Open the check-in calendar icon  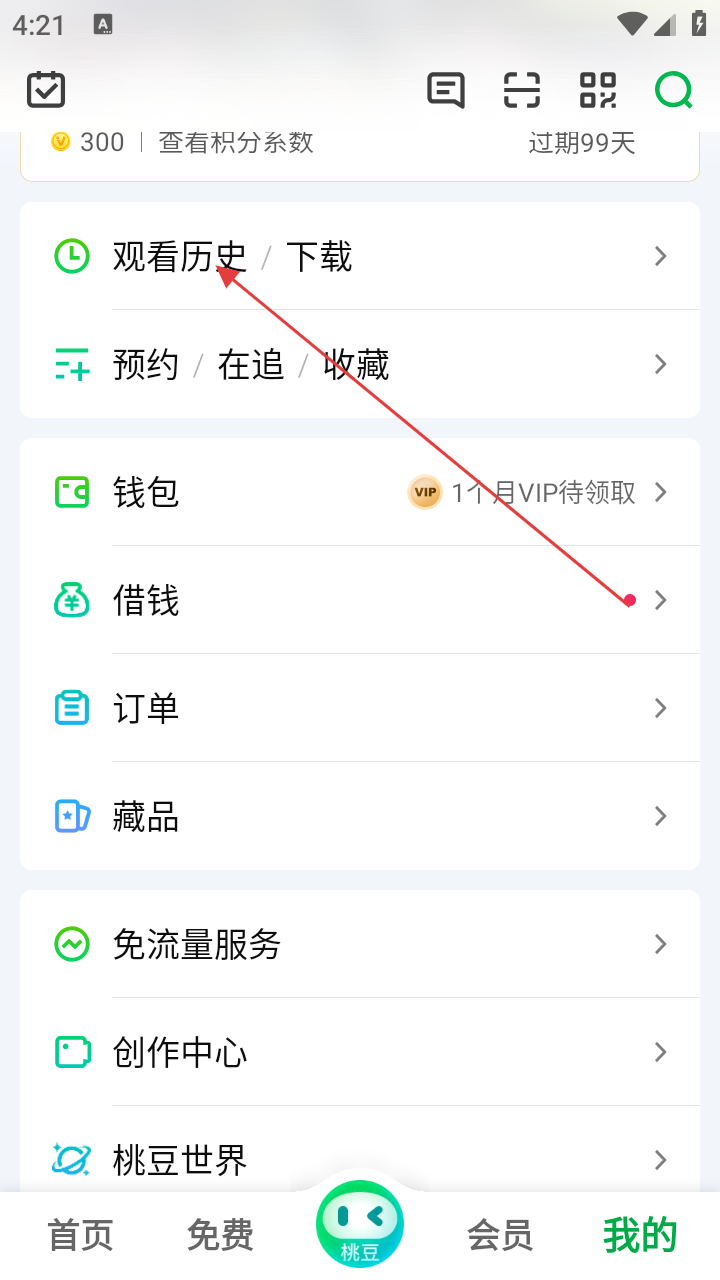tap(46, 90)
